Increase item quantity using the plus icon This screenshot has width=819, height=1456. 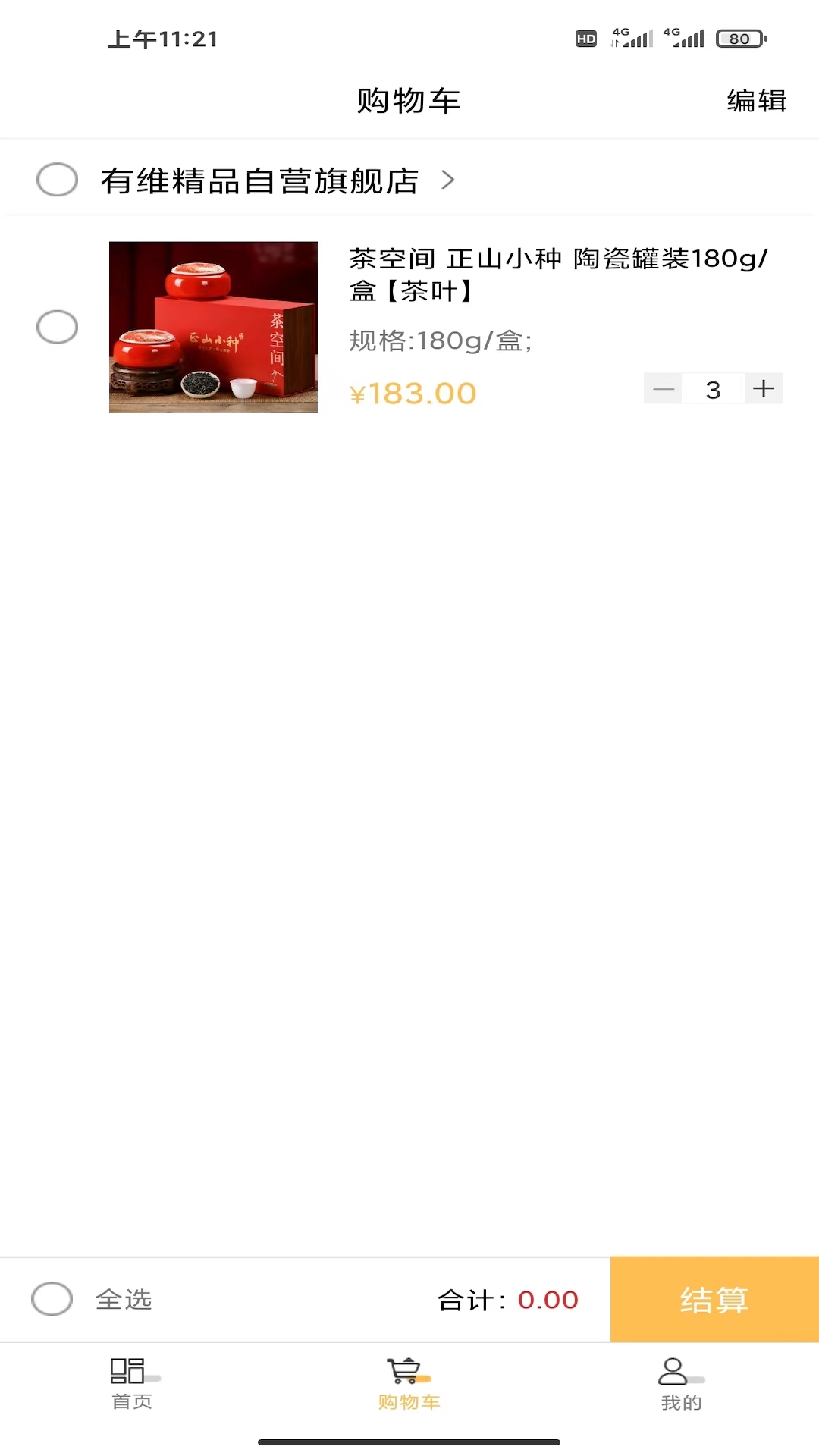(x=764, y=388)
